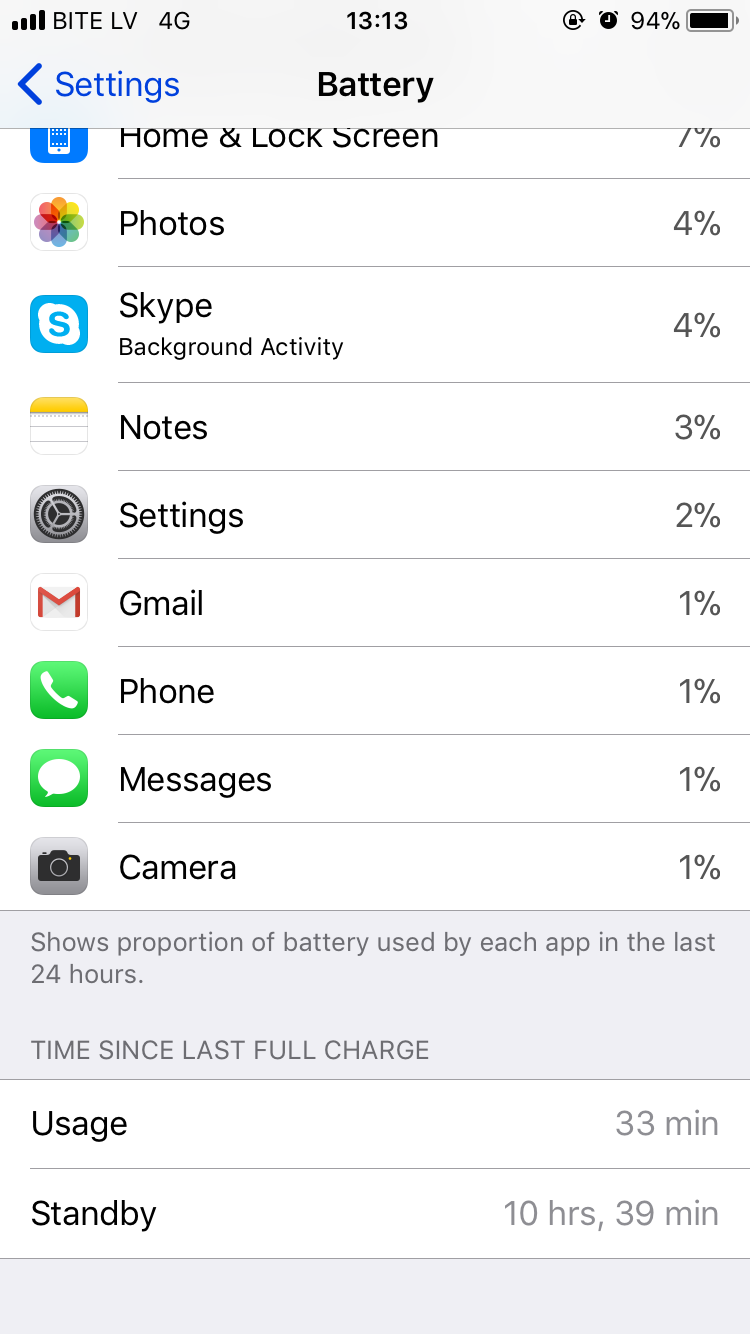Go back to Settings
The width and height of the screenshot is (750, 1334).
tap(98, 85)
